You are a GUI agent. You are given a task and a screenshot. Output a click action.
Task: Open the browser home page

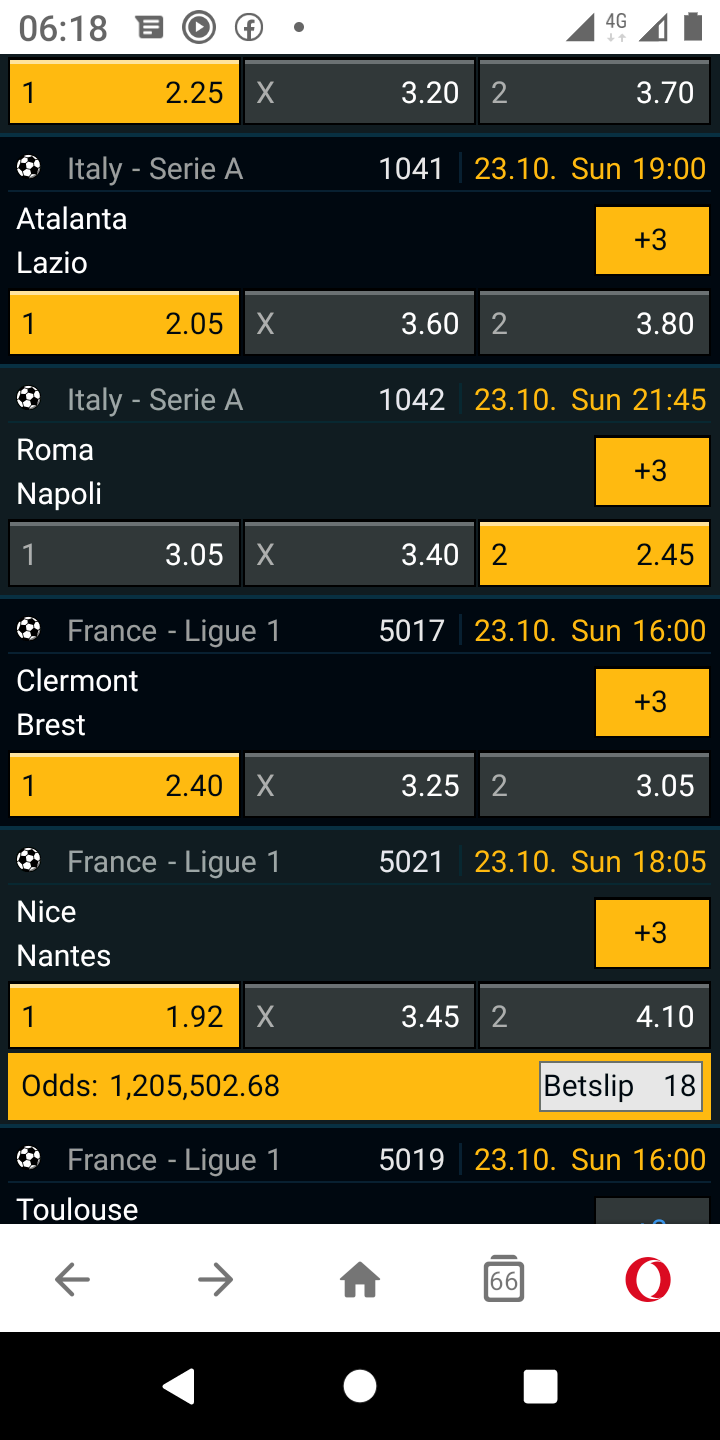click(360, 1279)
